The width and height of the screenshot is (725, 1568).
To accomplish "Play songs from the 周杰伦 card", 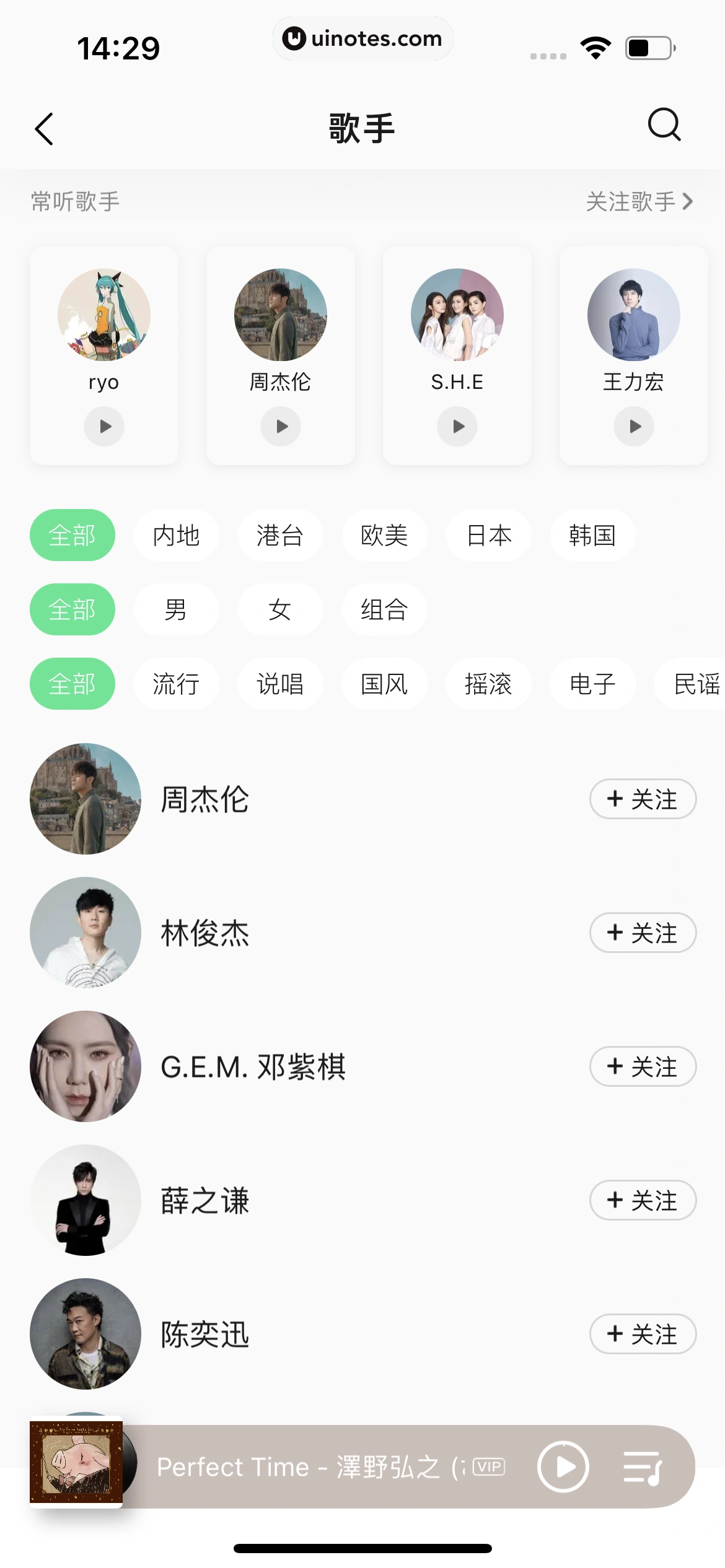I will (x=280, y=426).
